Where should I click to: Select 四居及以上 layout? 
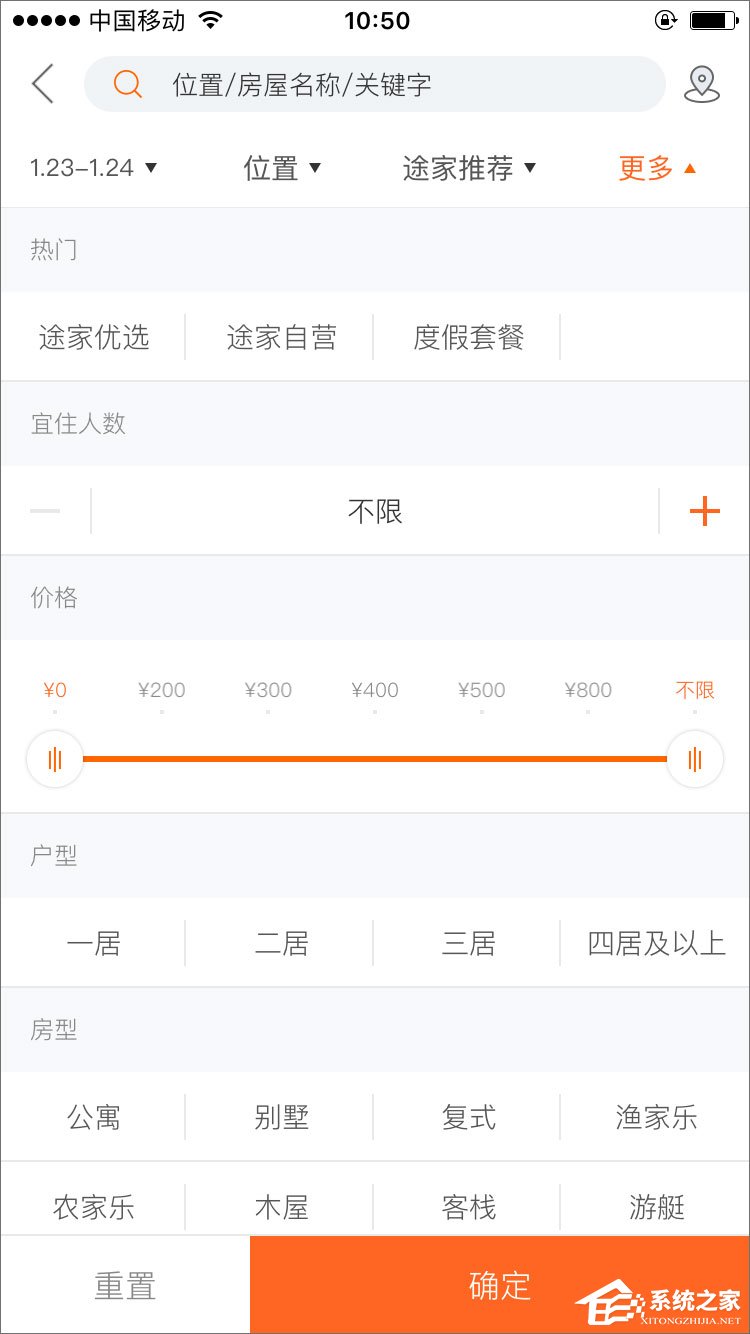pyautogui.click(x=656, y=943)
